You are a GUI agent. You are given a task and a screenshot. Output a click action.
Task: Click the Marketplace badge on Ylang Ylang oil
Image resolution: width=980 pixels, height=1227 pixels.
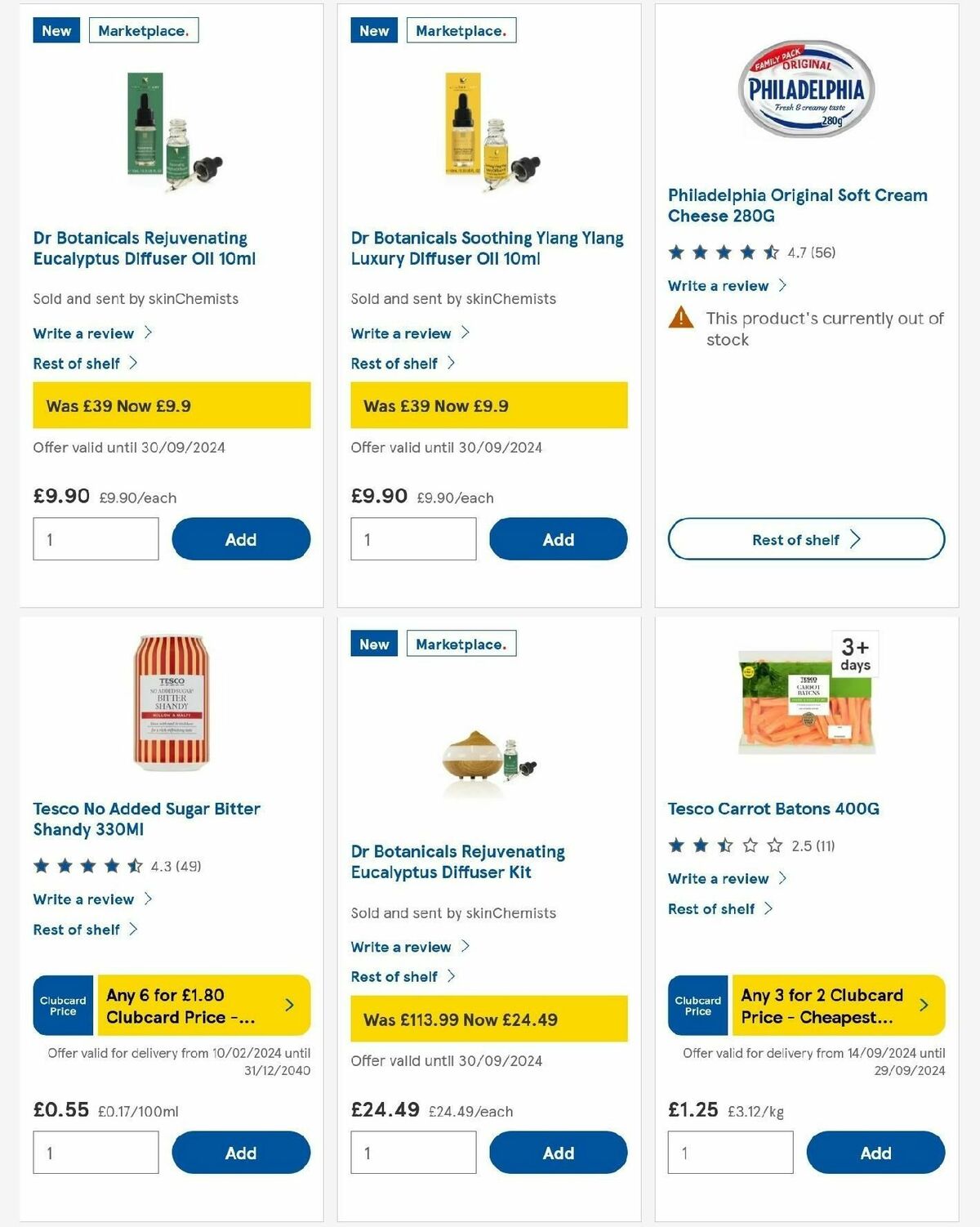click(x=461, y=30)
